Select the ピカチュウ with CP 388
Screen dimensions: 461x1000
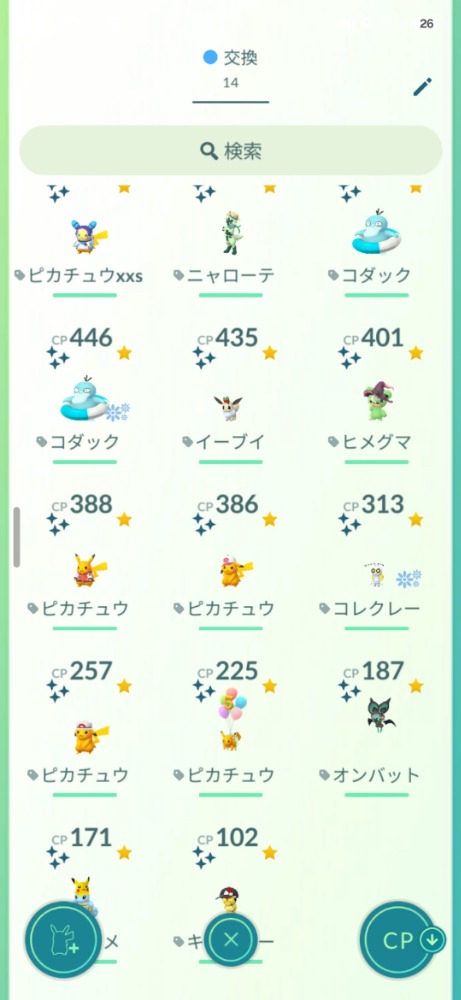[85, 562]
